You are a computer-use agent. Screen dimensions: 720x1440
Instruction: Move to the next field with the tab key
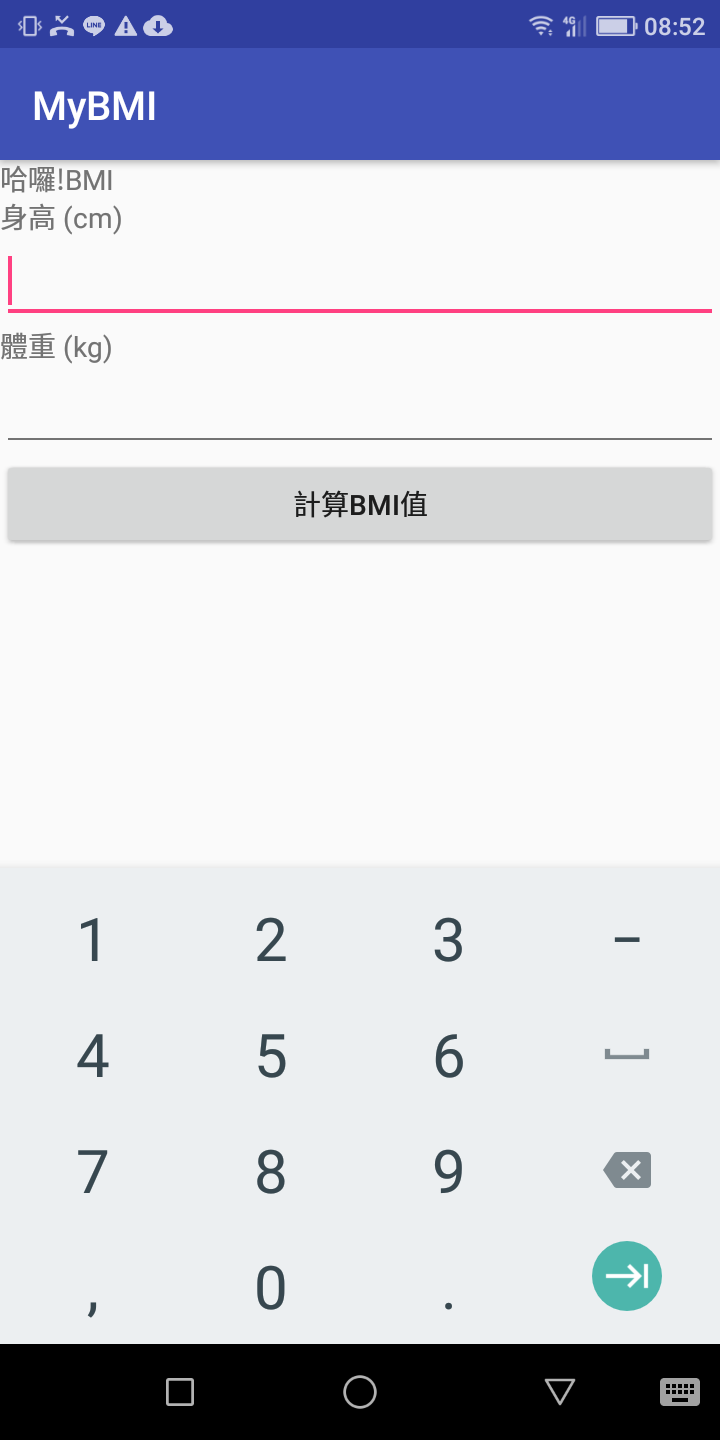click(627, 1275)
